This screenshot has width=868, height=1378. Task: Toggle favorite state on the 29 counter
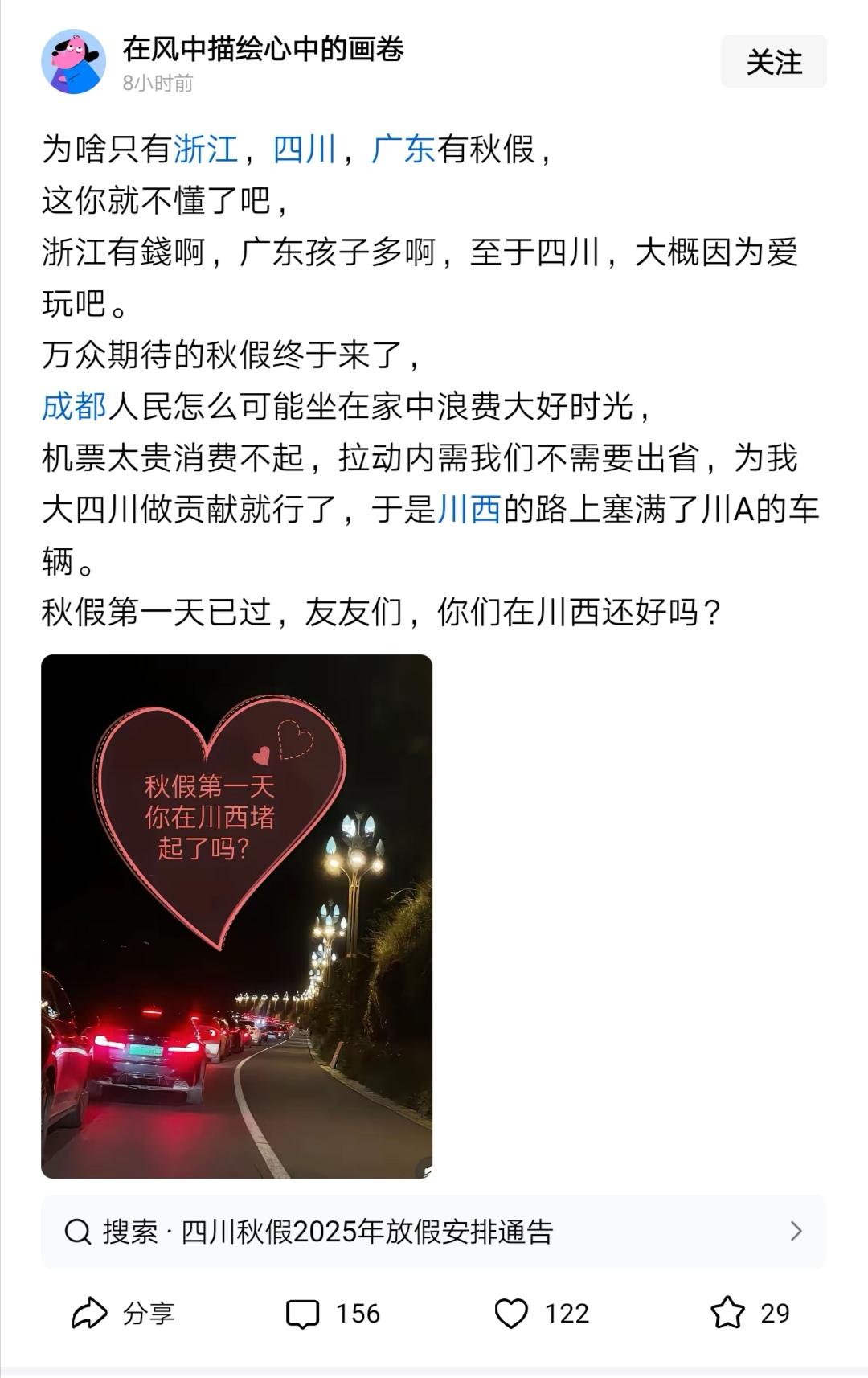click(x=773, y=1310)
